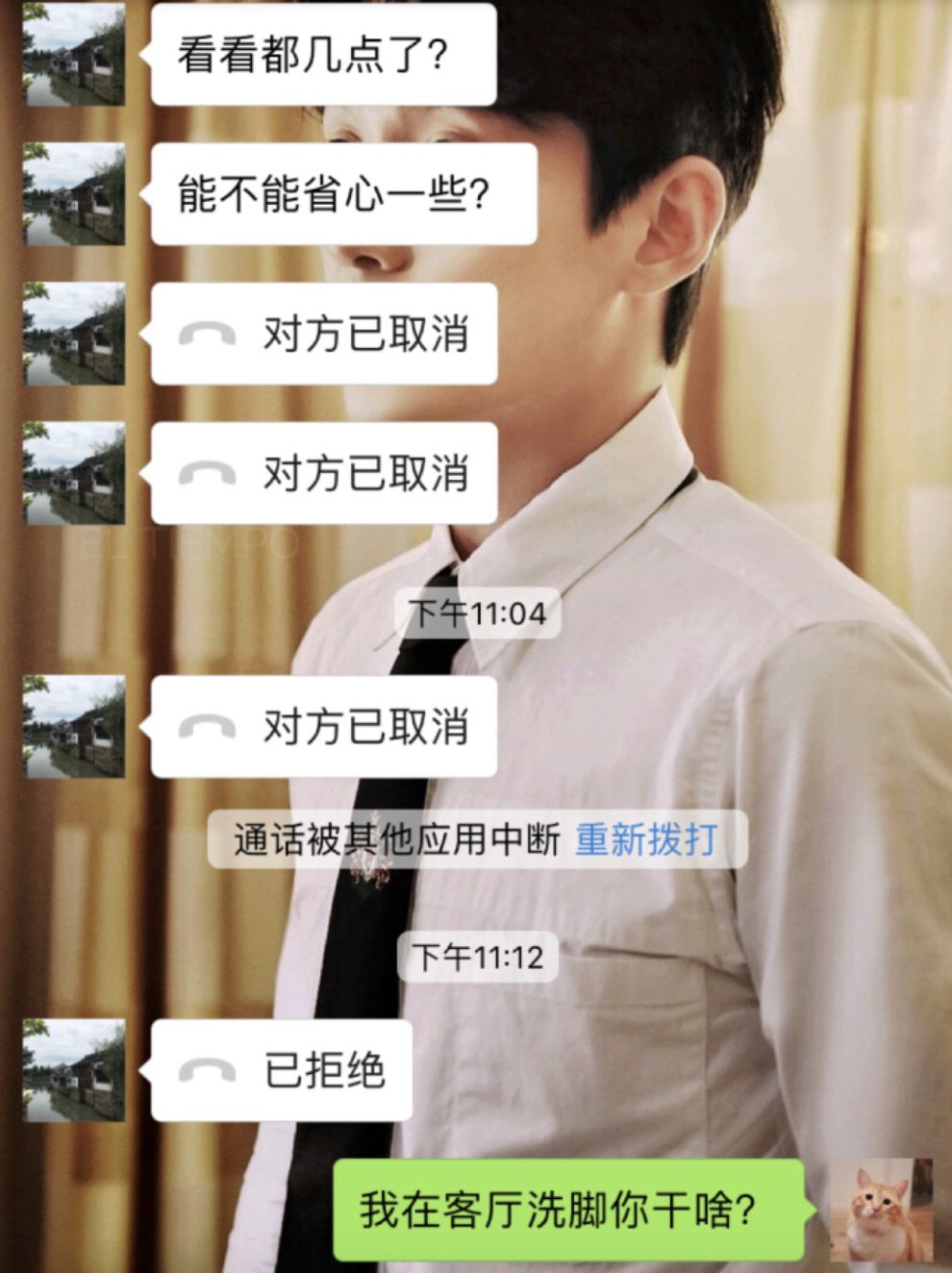Tap the avatar next to 已拒绝
The height and width of the screenshot is (1273, 952).
click(74, 1070)
